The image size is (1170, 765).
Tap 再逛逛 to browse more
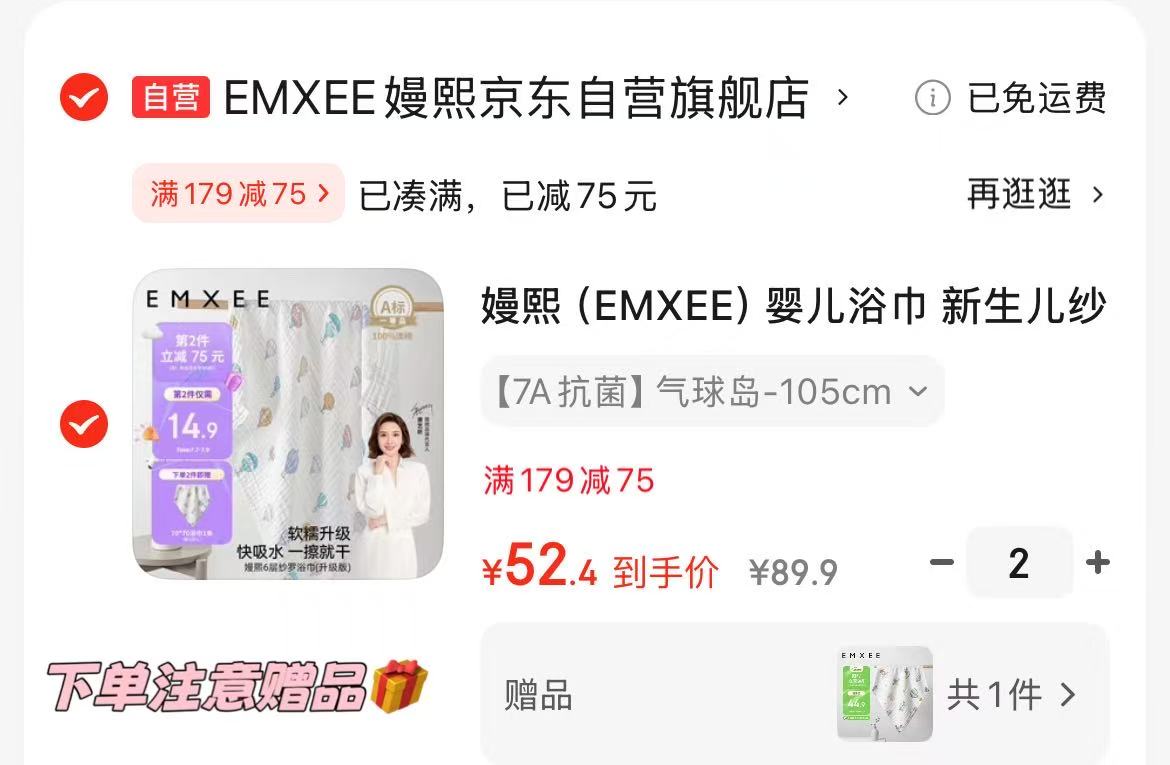pyautogui.click(x=1035, y=194)
